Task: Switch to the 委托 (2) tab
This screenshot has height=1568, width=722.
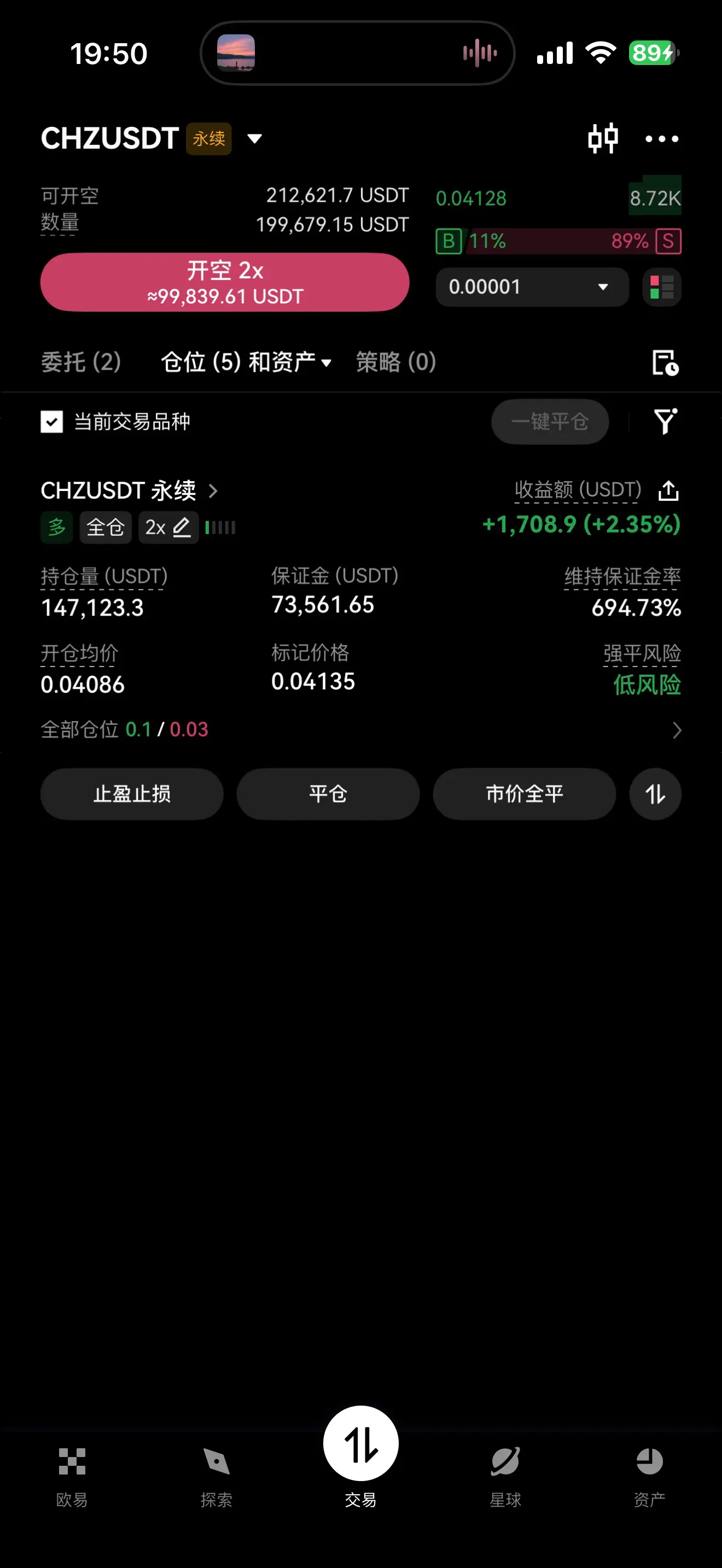Action: pyautogui.click(x=81, y=362)
